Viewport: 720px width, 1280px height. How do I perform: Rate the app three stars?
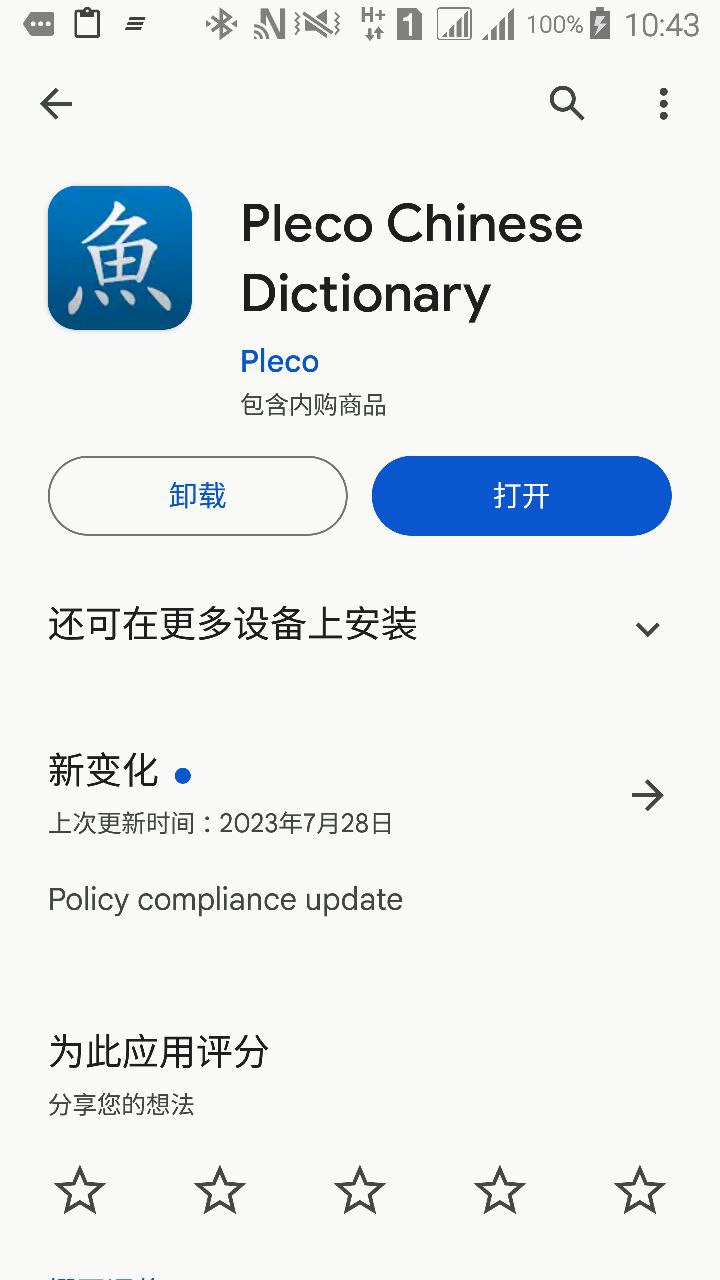point(360,1191)
